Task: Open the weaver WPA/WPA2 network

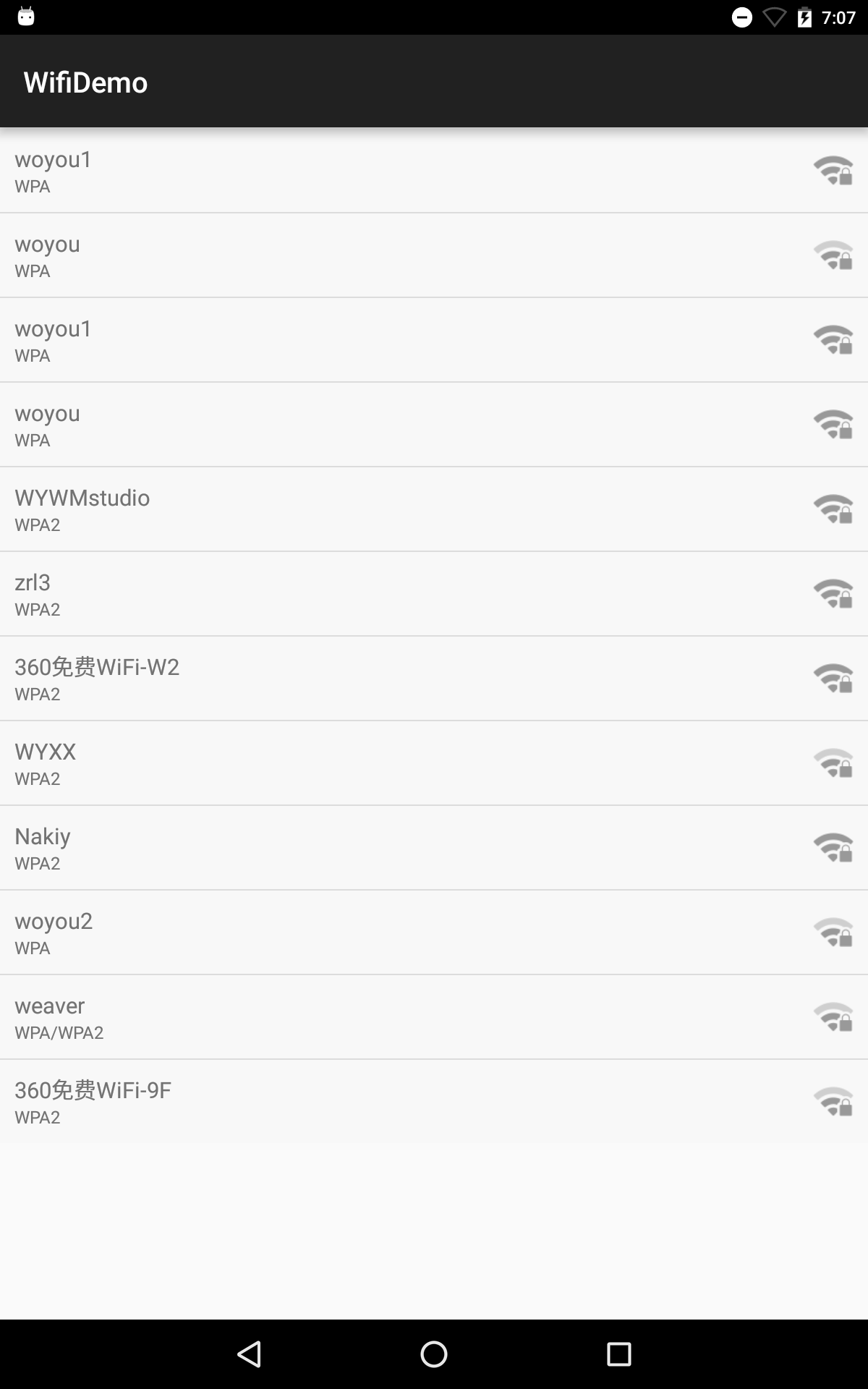Action: click(x=434, y=1017)
